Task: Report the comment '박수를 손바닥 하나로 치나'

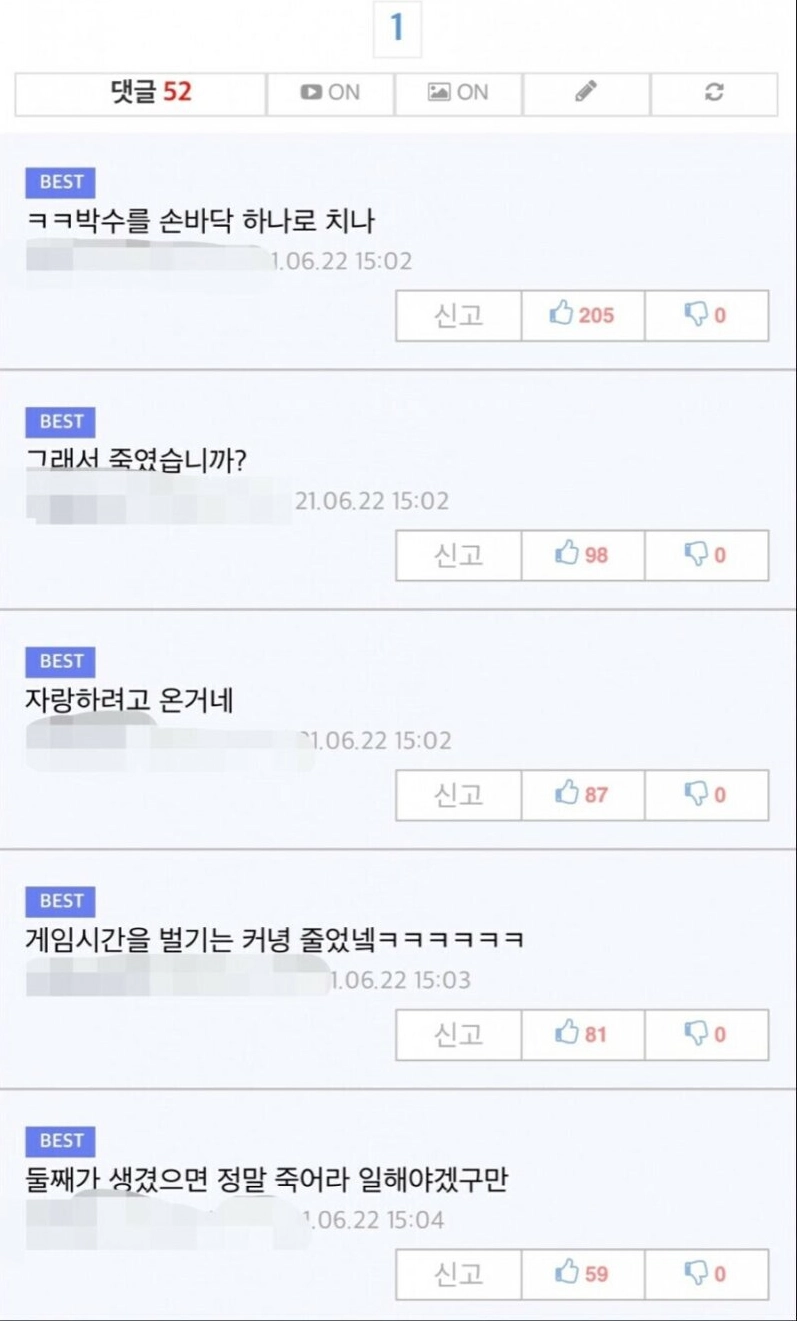Action: (x=458, y=316)
